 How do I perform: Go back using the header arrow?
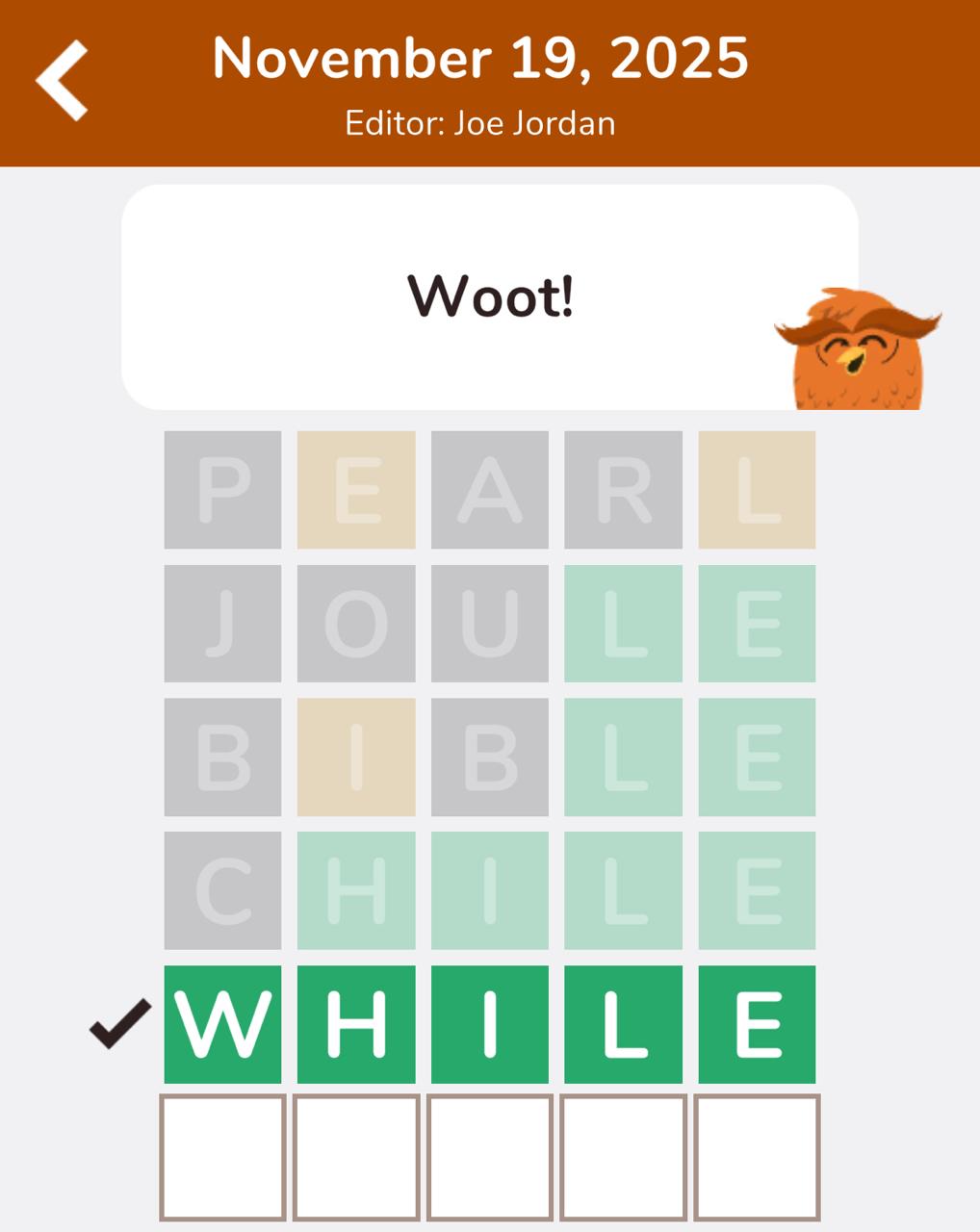(63, 81)
